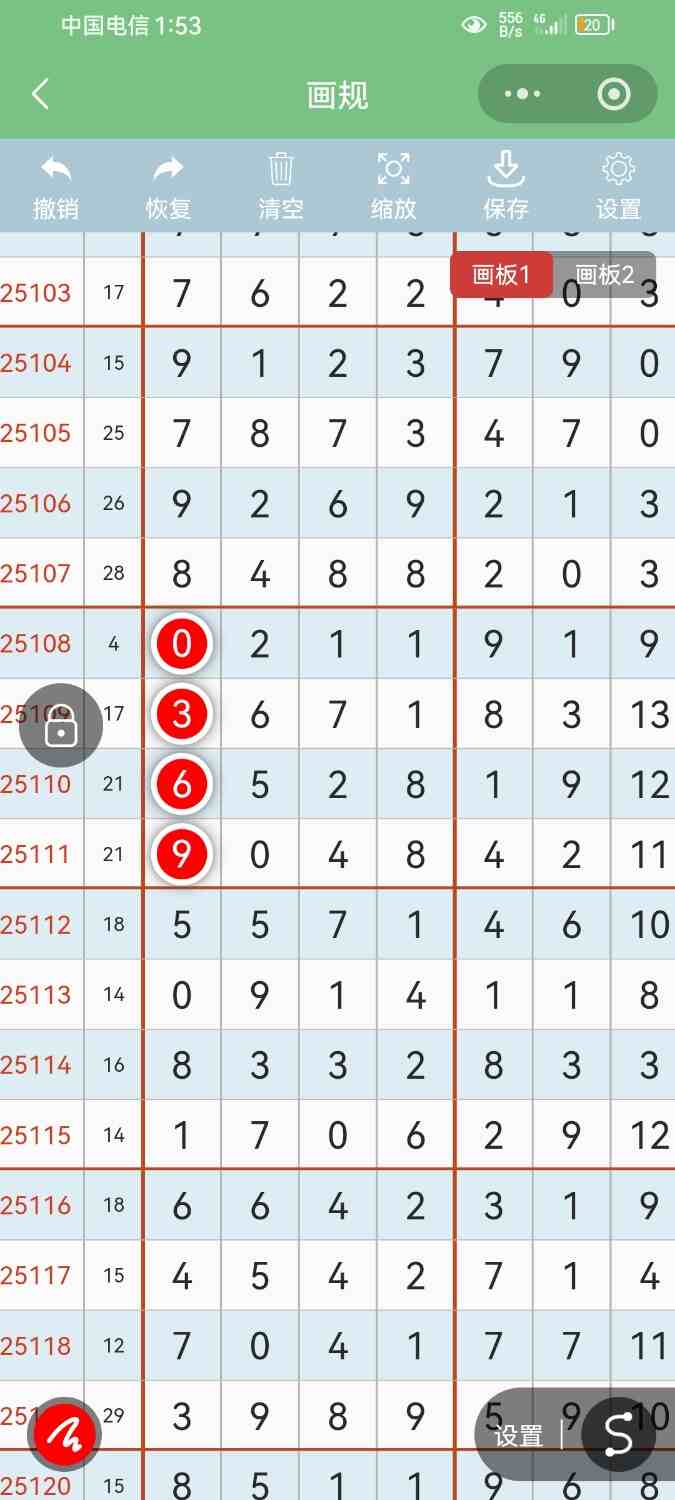
Task: Close the mini program with the circle button
Action: point(613,95)
